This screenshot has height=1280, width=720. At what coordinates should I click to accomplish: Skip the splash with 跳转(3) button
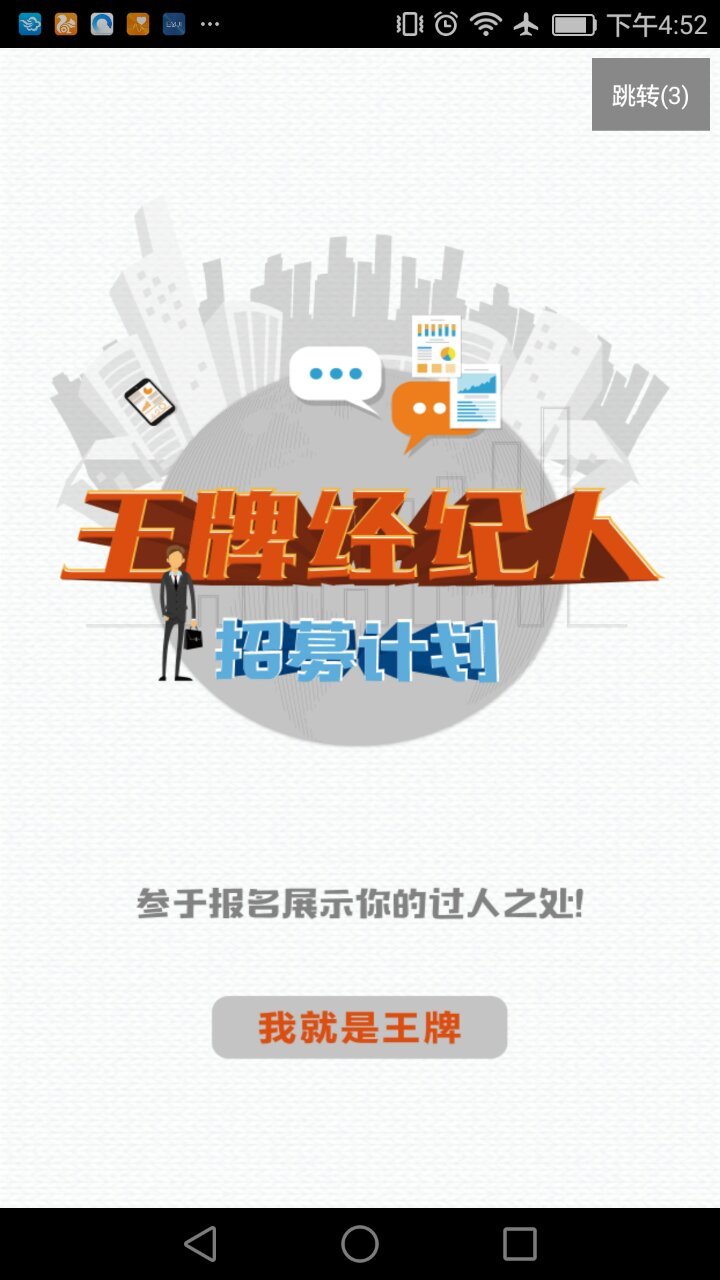[x=651, y=95]
